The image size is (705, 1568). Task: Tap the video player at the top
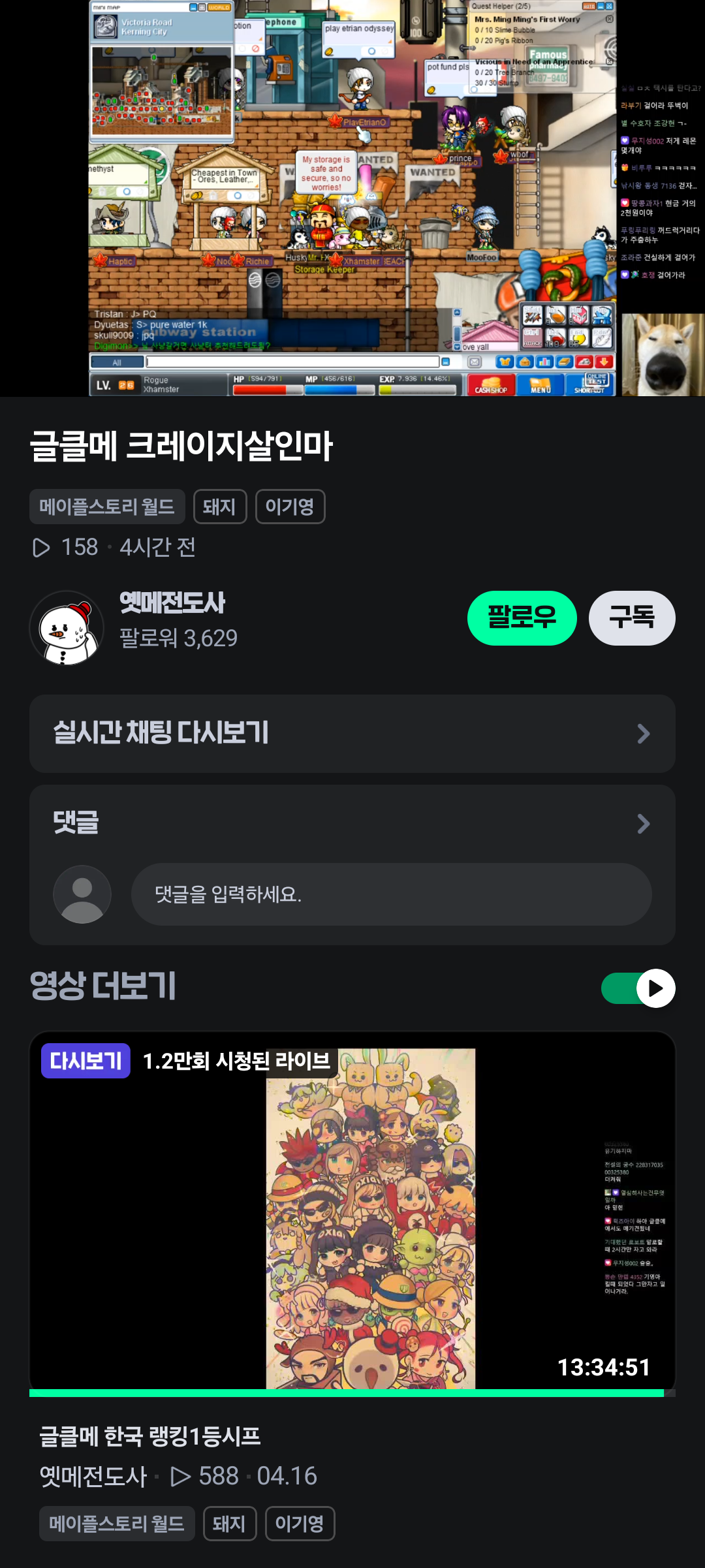[352, 198]
